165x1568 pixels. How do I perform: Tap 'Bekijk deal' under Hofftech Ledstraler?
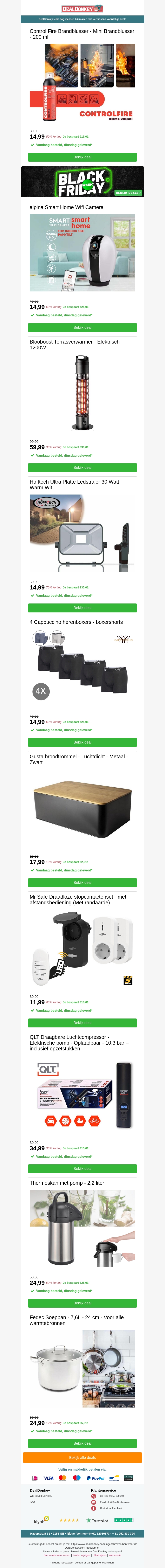click(x=82, y=607)
